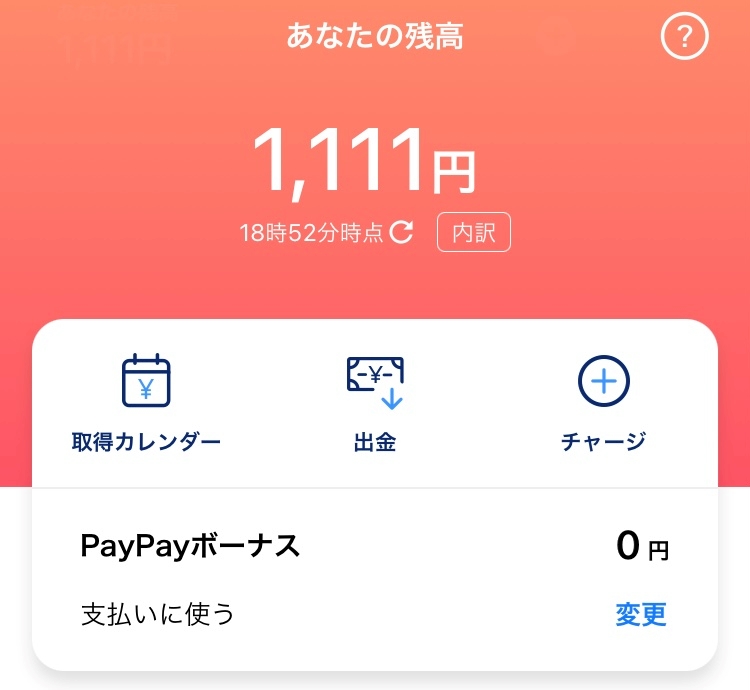Refresh the balance timestamp
The image size is (750, 690).
pos(401,232)
